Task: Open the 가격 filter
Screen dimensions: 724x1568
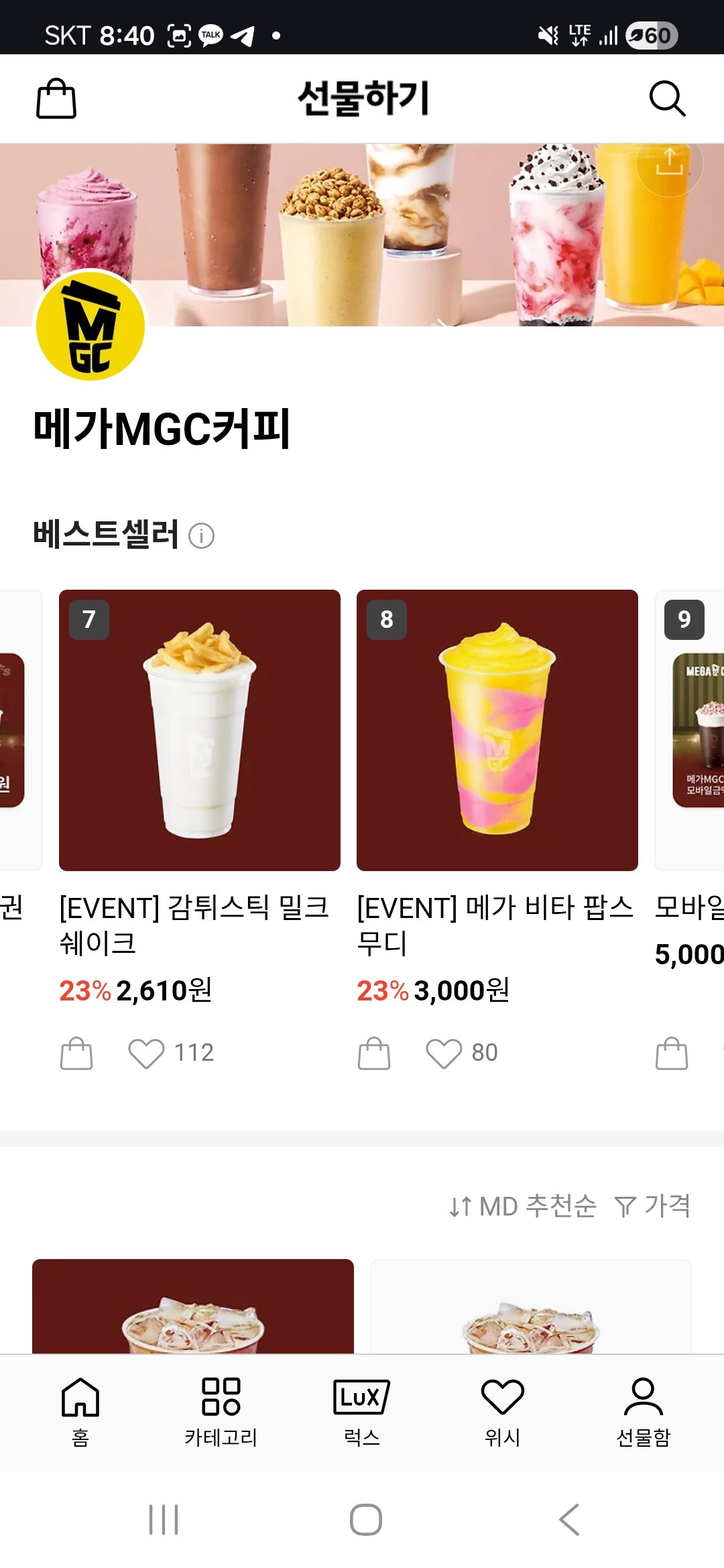Action: click(x=653, y=1206)
